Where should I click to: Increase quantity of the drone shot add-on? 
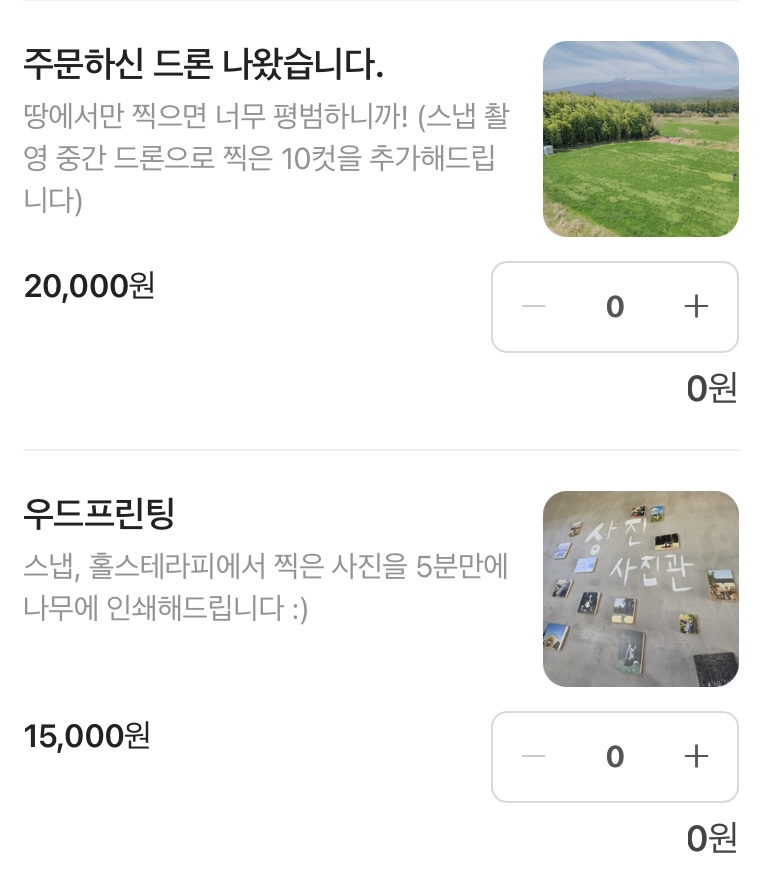[x=696, y=307]
